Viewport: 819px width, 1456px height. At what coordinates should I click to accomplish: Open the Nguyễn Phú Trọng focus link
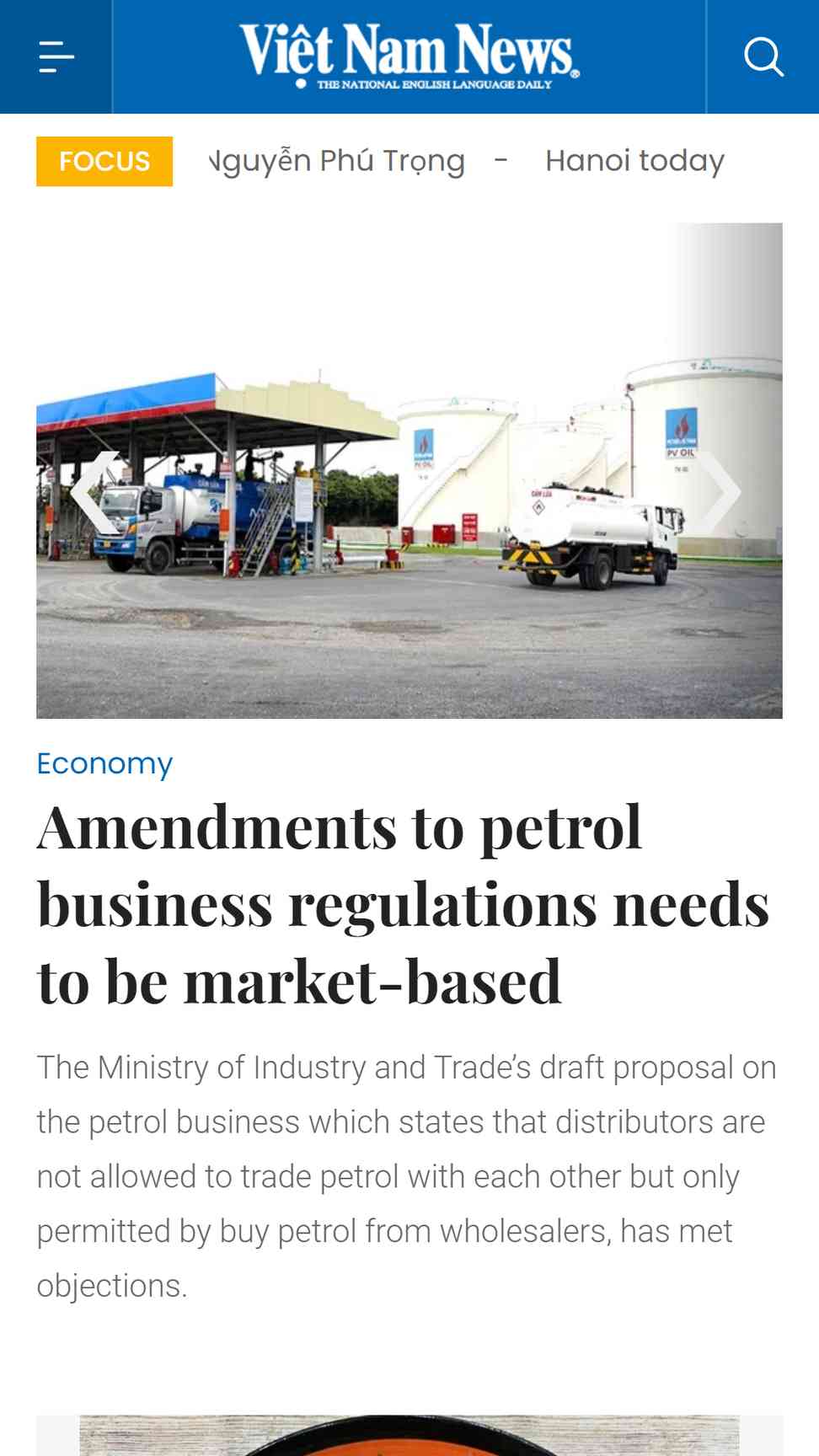337,160
